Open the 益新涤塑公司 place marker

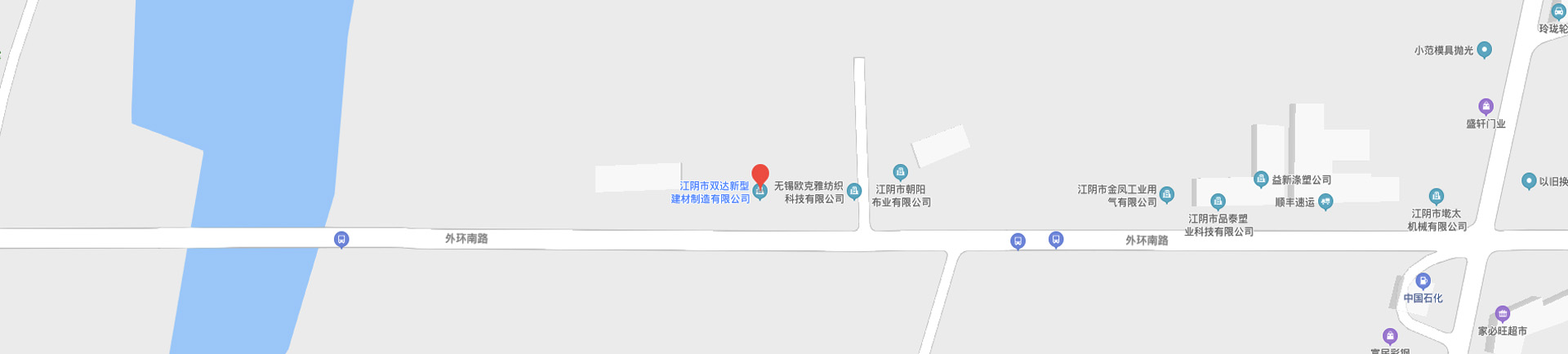(1261, 179)
